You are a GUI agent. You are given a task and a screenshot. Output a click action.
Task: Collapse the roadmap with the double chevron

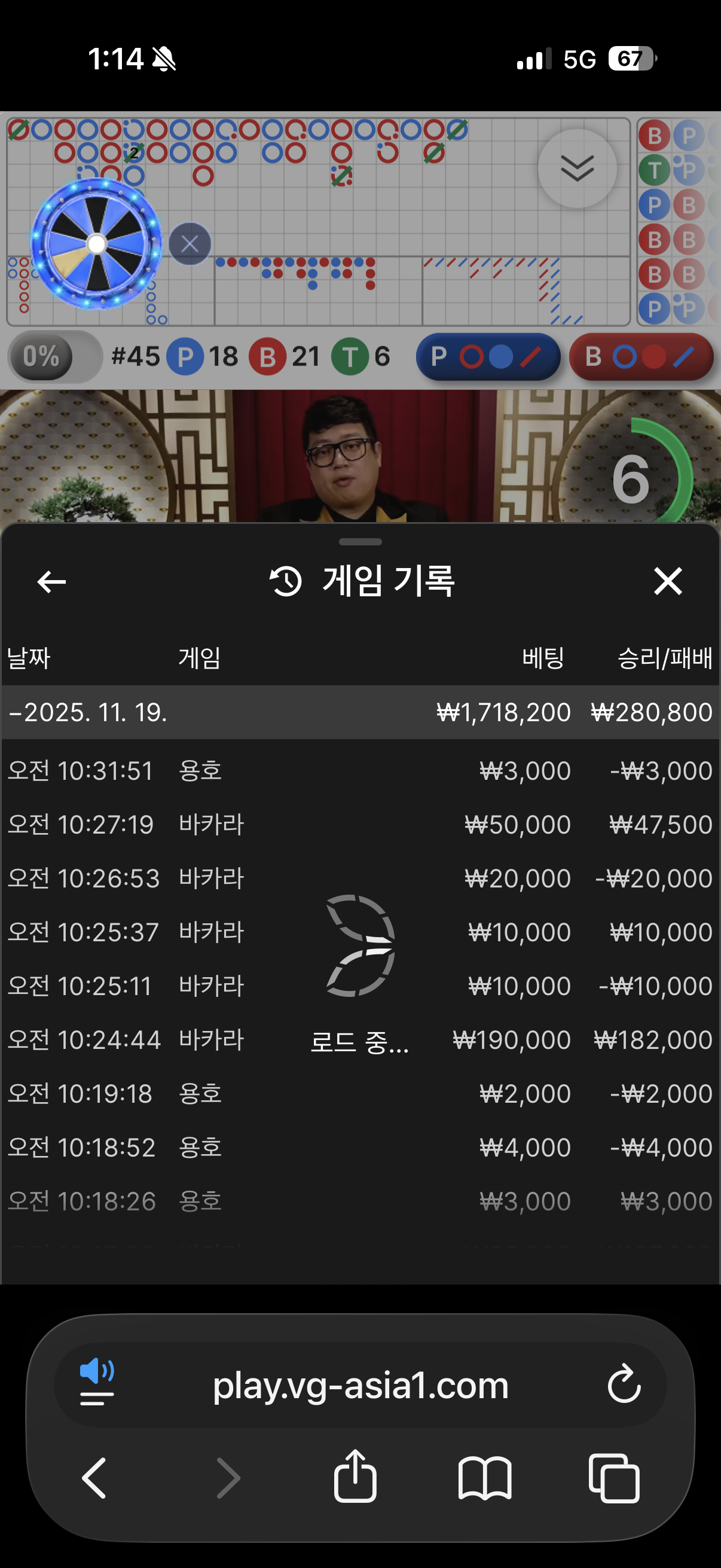[x=577, y=169]
